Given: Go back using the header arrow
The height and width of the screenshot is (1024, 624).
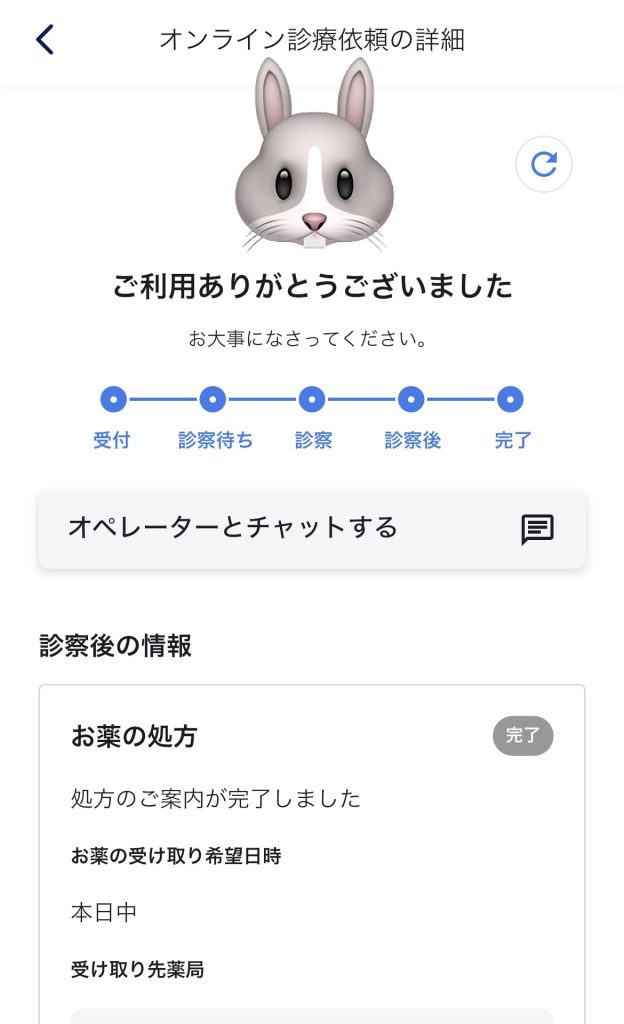Looking at the screenshot, I should coord(45,40).
